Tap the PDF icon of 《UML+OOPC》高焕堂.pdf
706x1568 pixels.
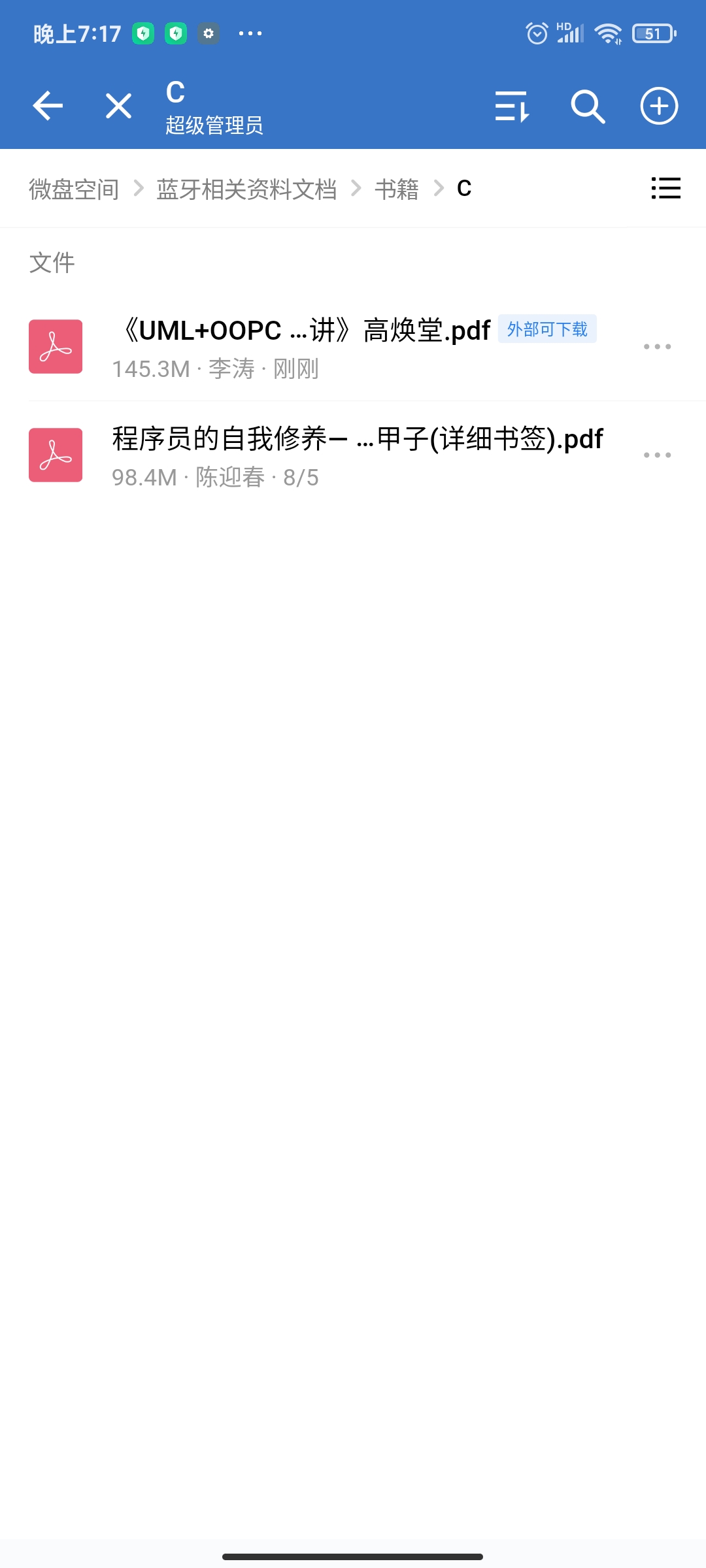pos(56,346)
